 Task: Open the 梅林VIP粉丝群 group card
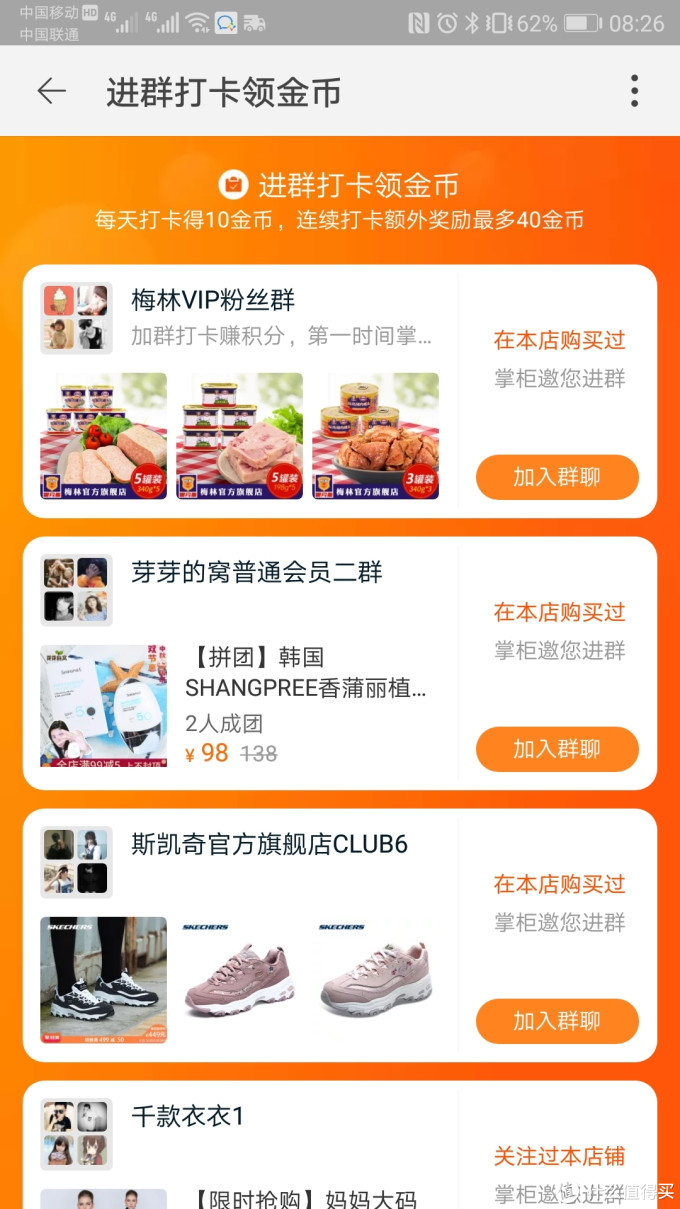(x=212, y=300)
